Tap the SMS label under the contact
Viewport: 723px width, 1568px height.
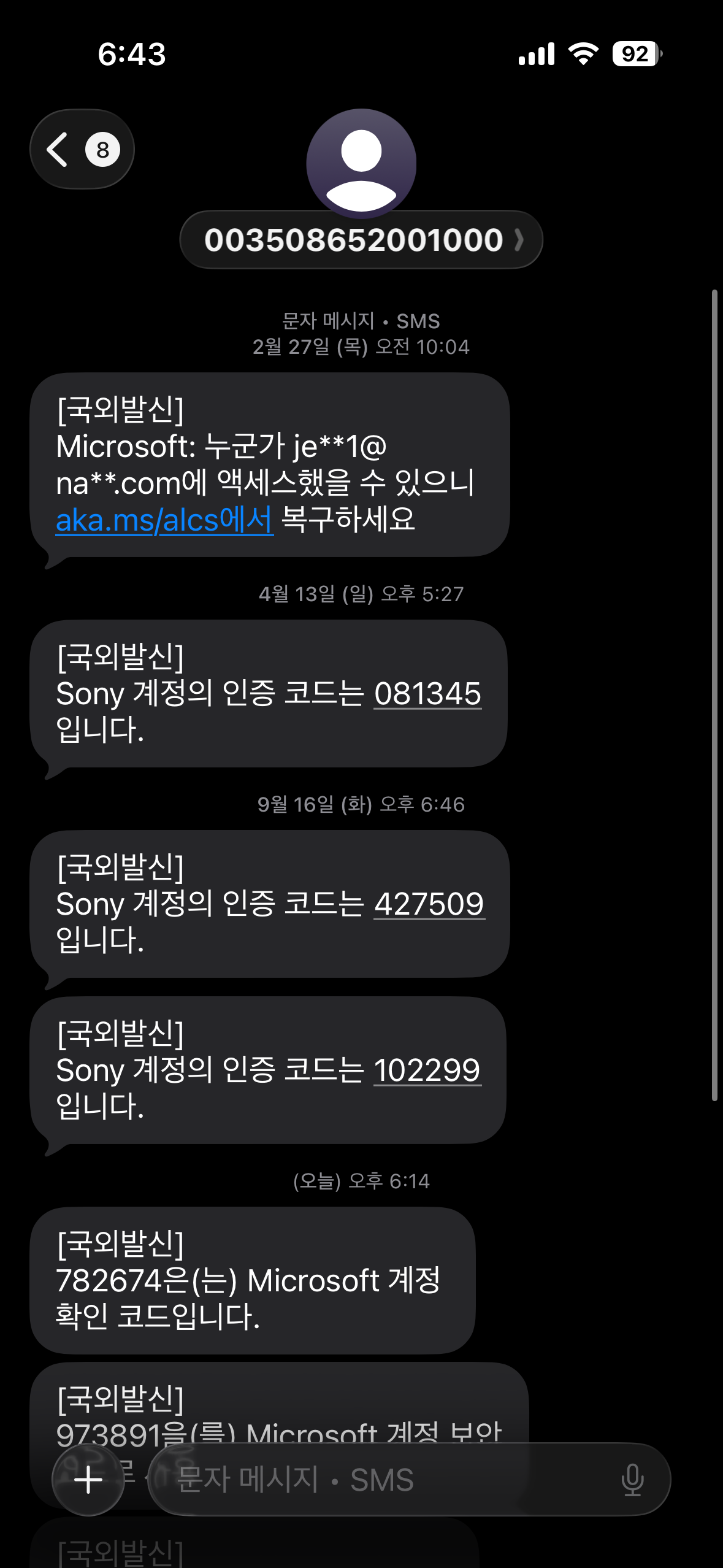[361, 320]
